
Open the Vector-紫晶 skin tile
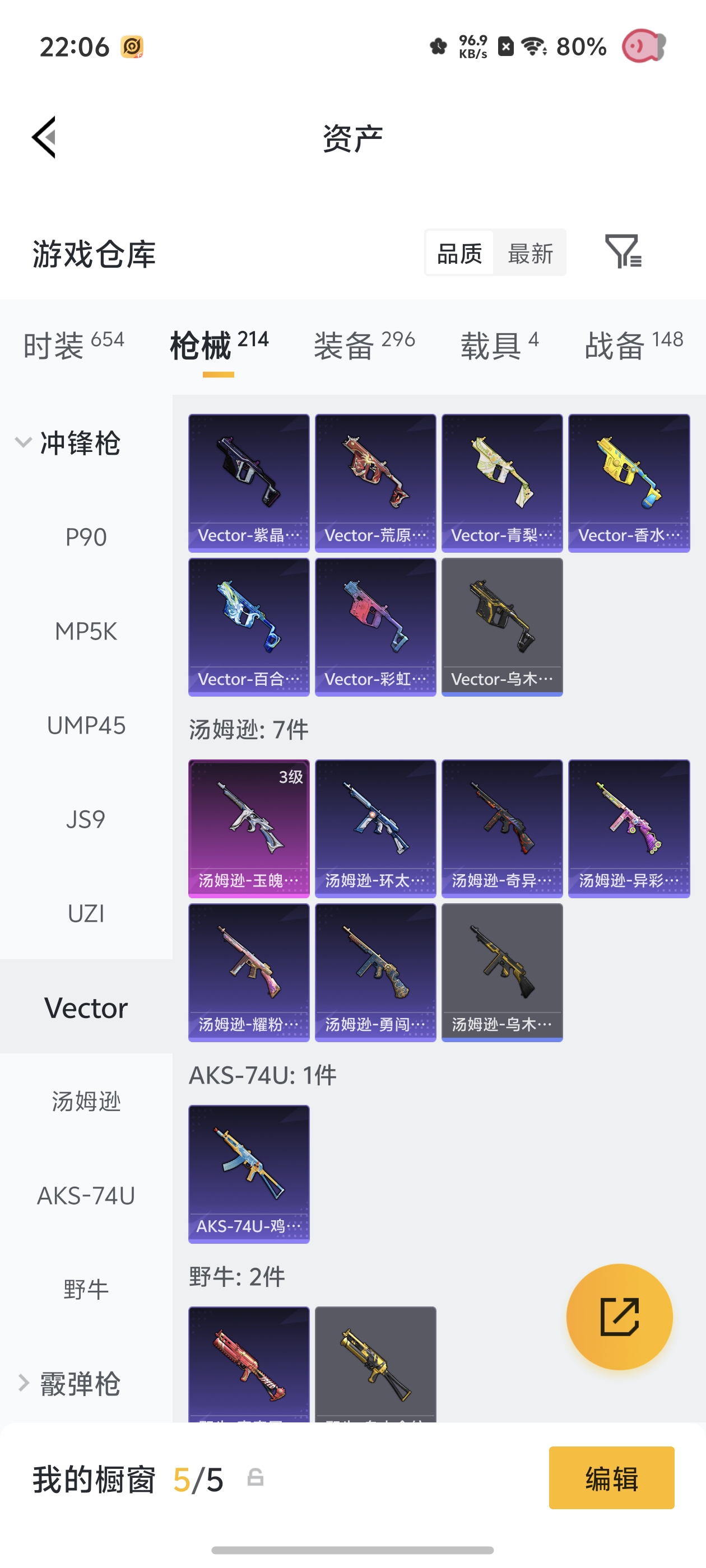[249, 483]
